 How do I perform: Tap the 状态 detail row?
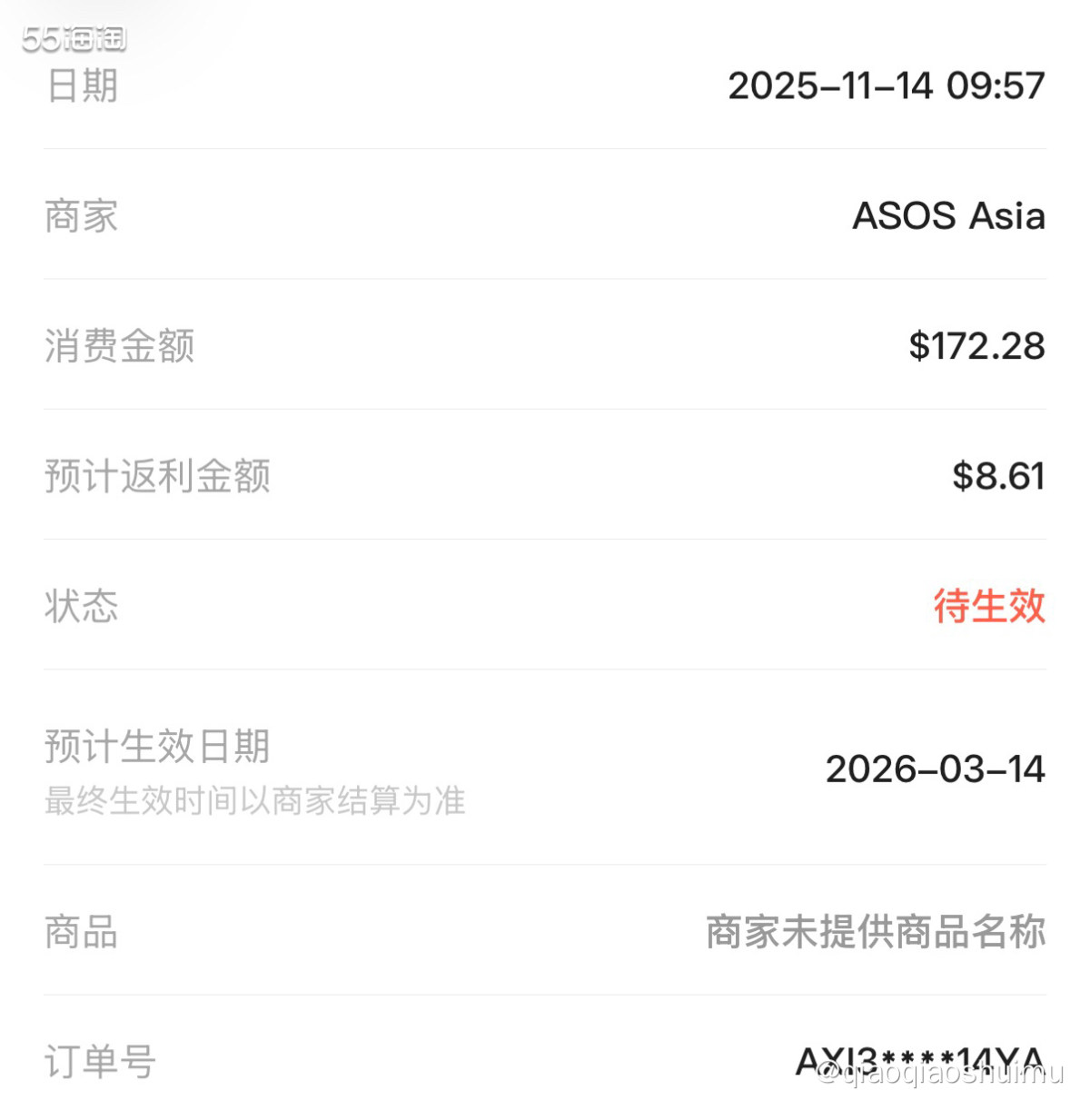(x=545, y=609)
